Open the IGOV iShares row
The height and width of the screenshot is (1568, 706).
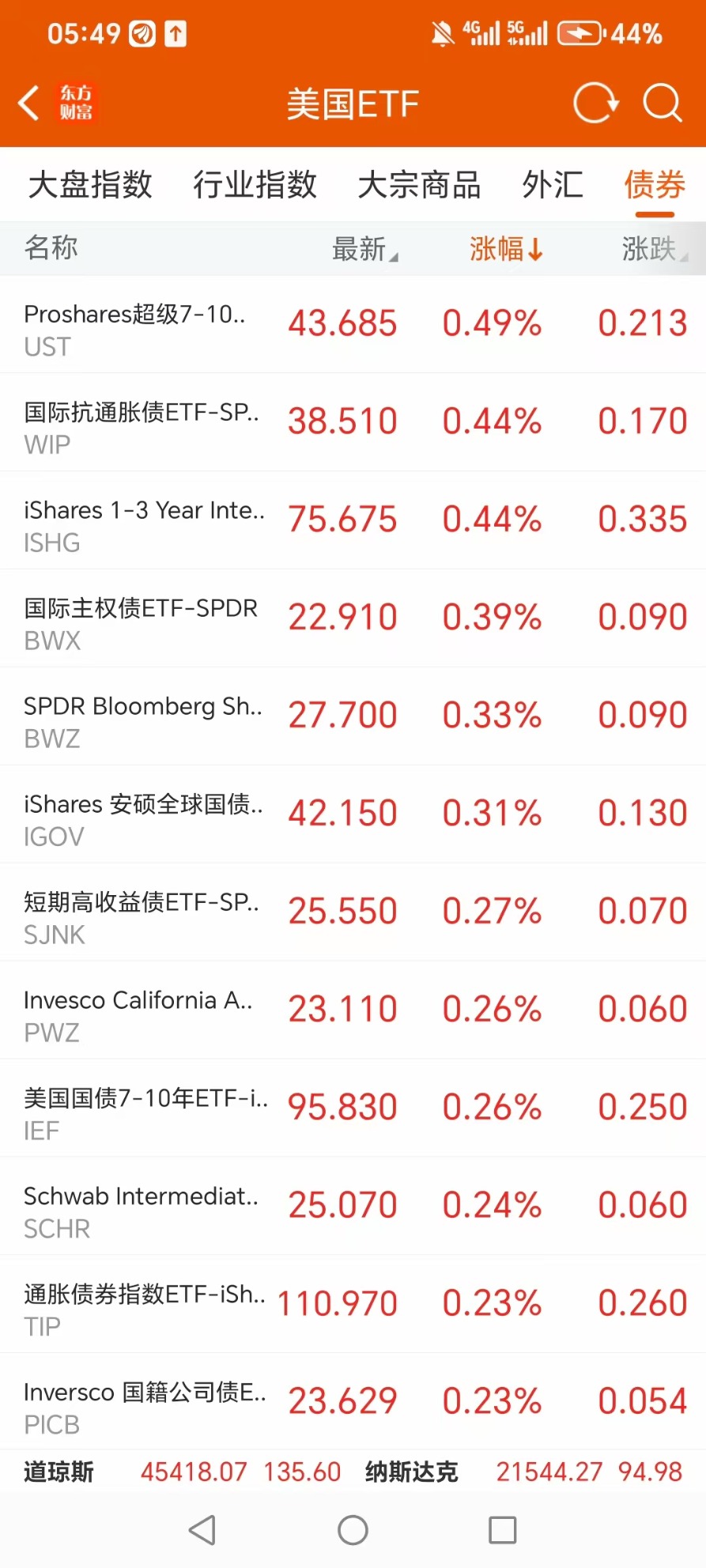353,814
